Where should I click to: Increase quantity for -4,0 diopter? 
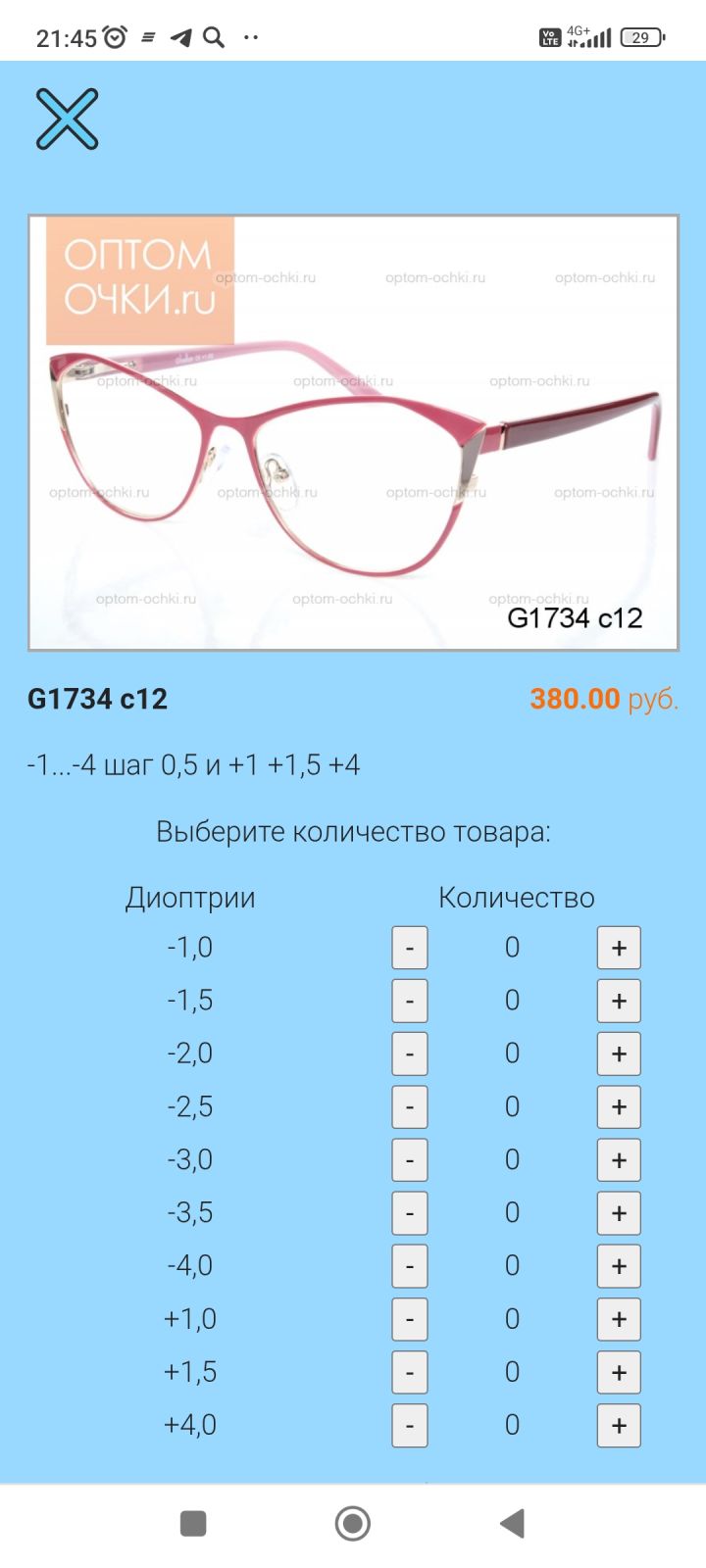[x=619, y=1265]
